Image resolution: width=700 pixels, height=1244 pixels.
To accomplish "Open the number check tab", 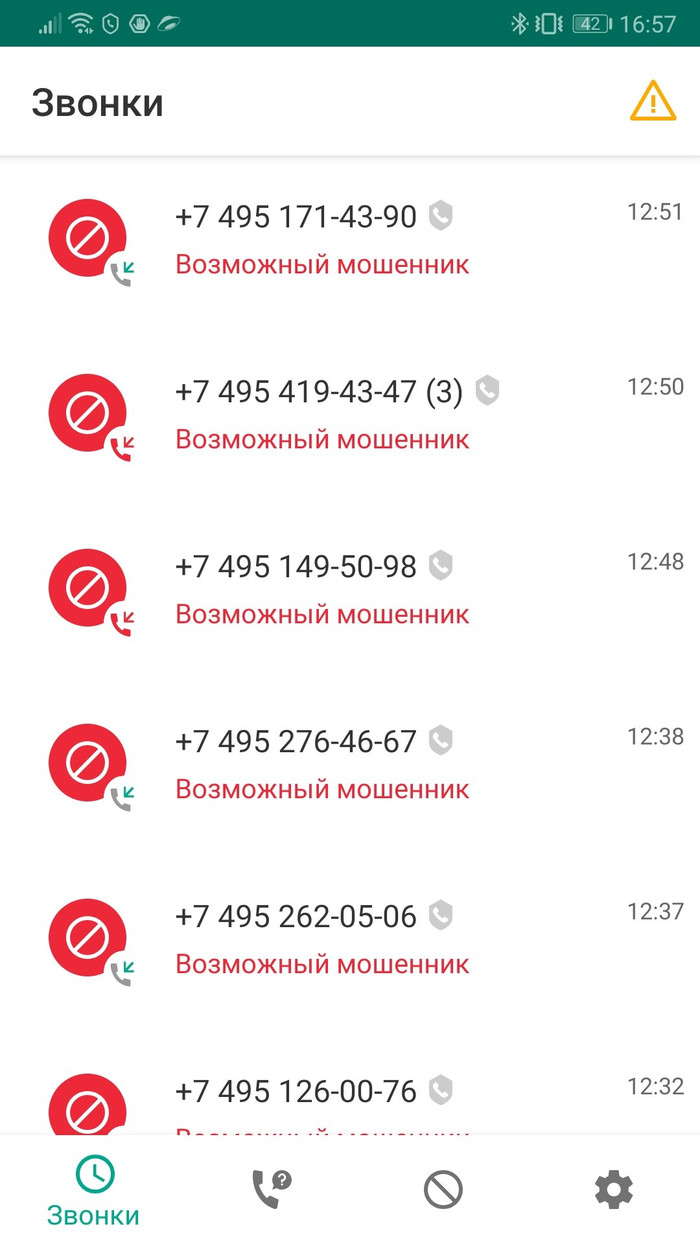I will point(269,1190).
